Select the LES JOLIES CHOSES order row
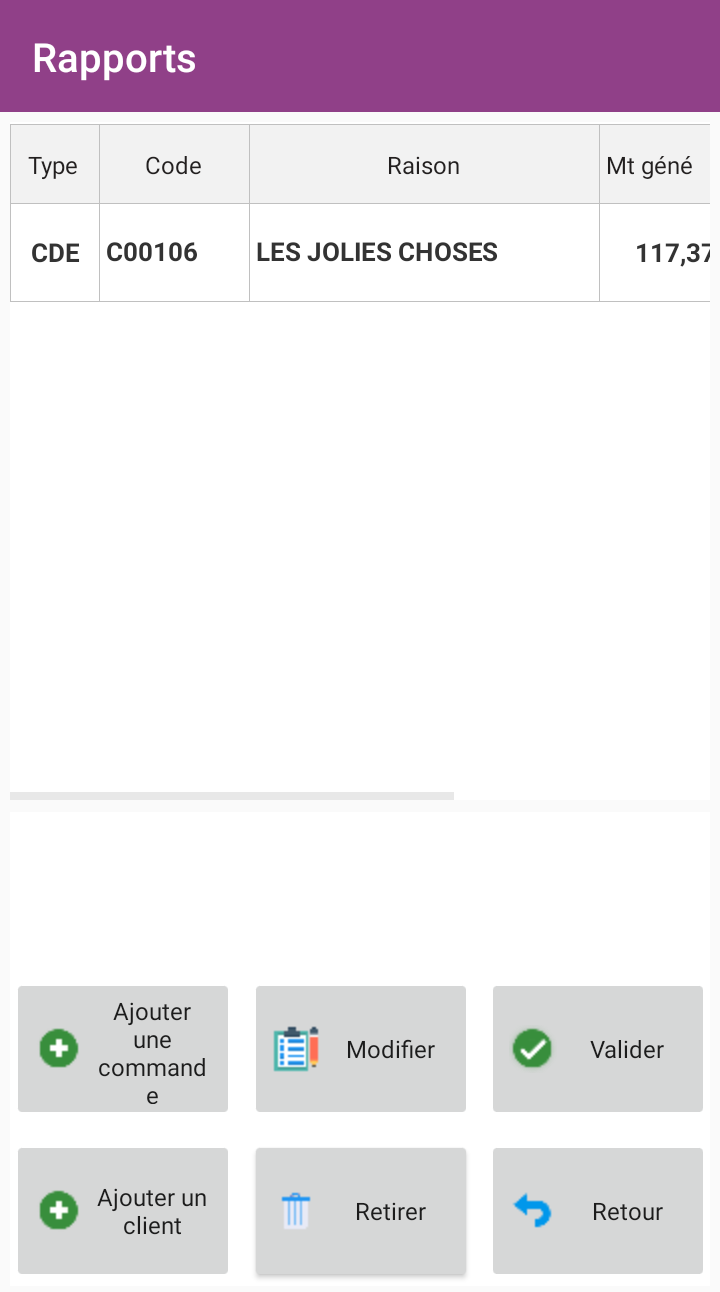Screen dimensions: 720x1292 (x=360, y=253)
